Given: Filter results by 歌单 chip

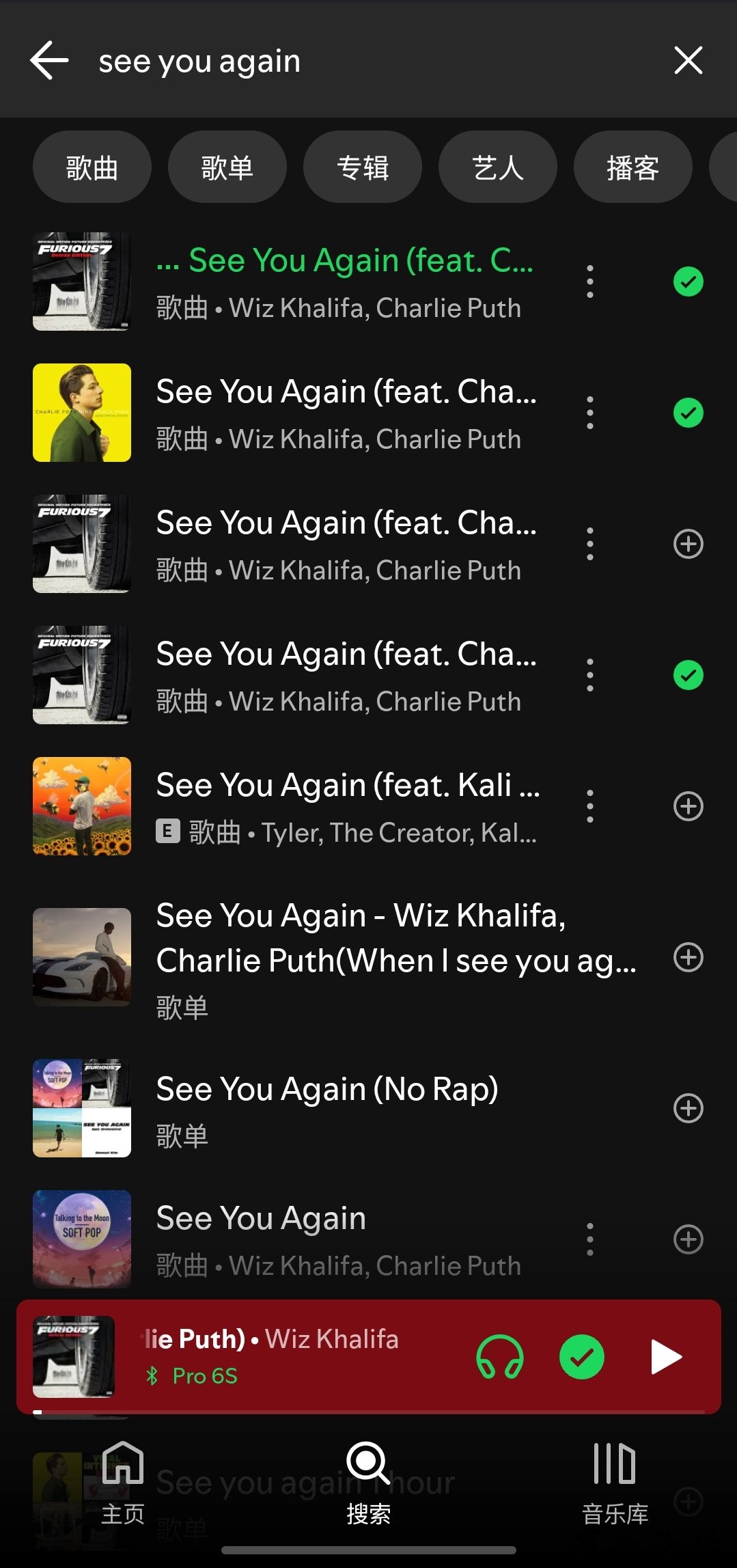Looking at the screenshot, I should point(227,167).
